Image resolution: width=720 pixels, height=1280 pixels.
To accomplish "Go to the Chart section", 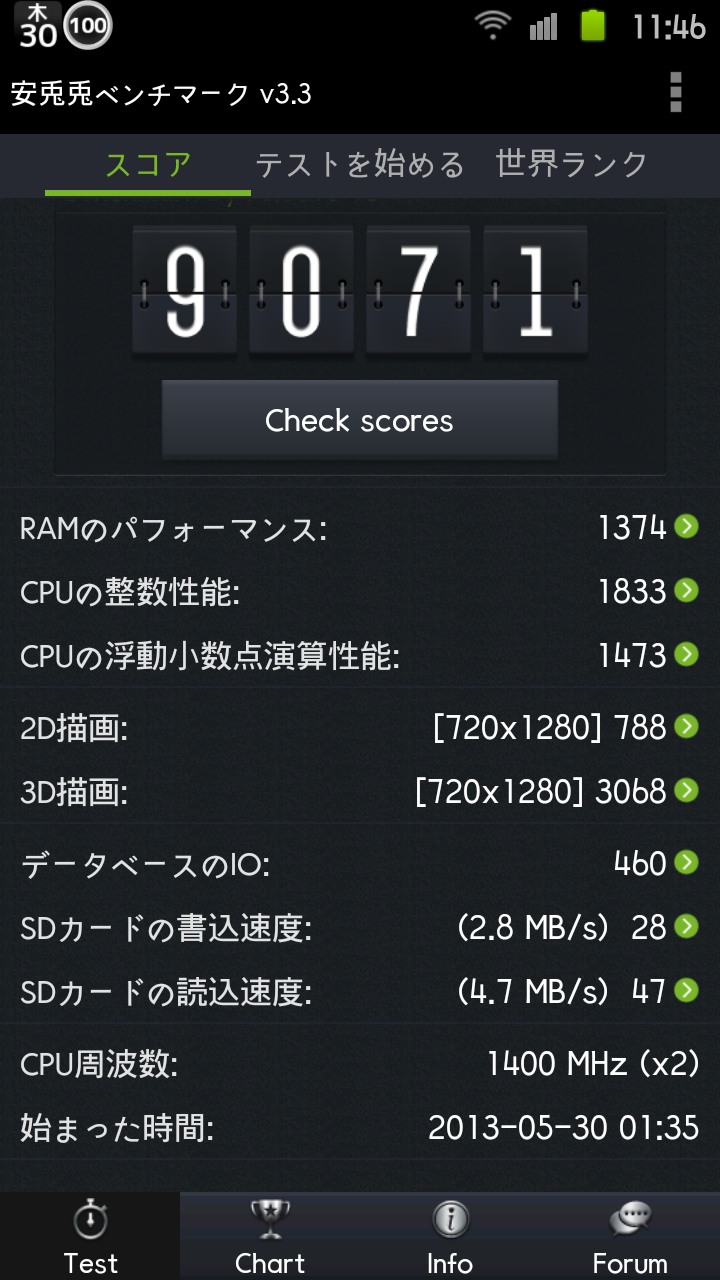I will pyautogui.click(x=270, y=1238).
